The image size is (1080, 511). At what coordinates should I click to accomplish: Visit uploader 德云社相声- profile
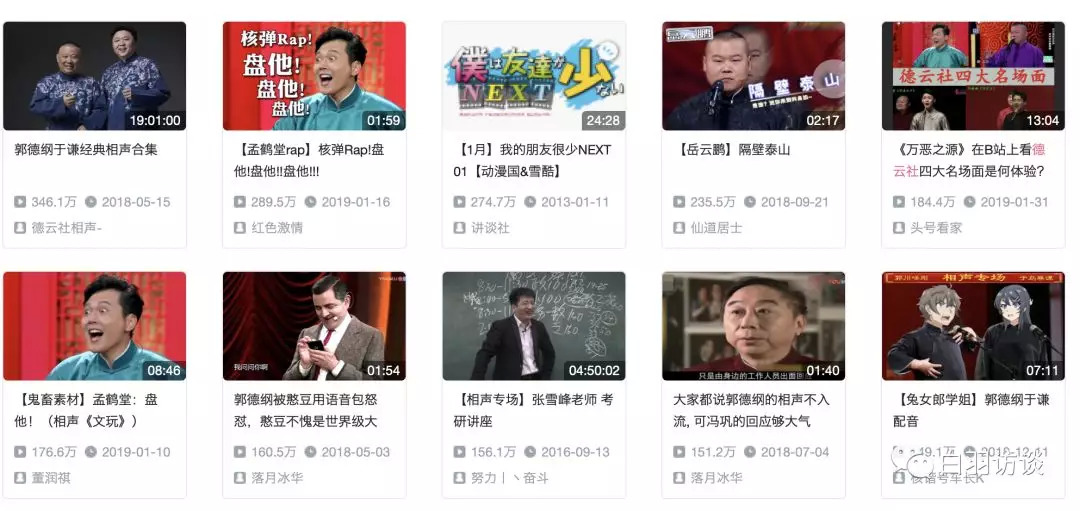(x=67, y=227)
